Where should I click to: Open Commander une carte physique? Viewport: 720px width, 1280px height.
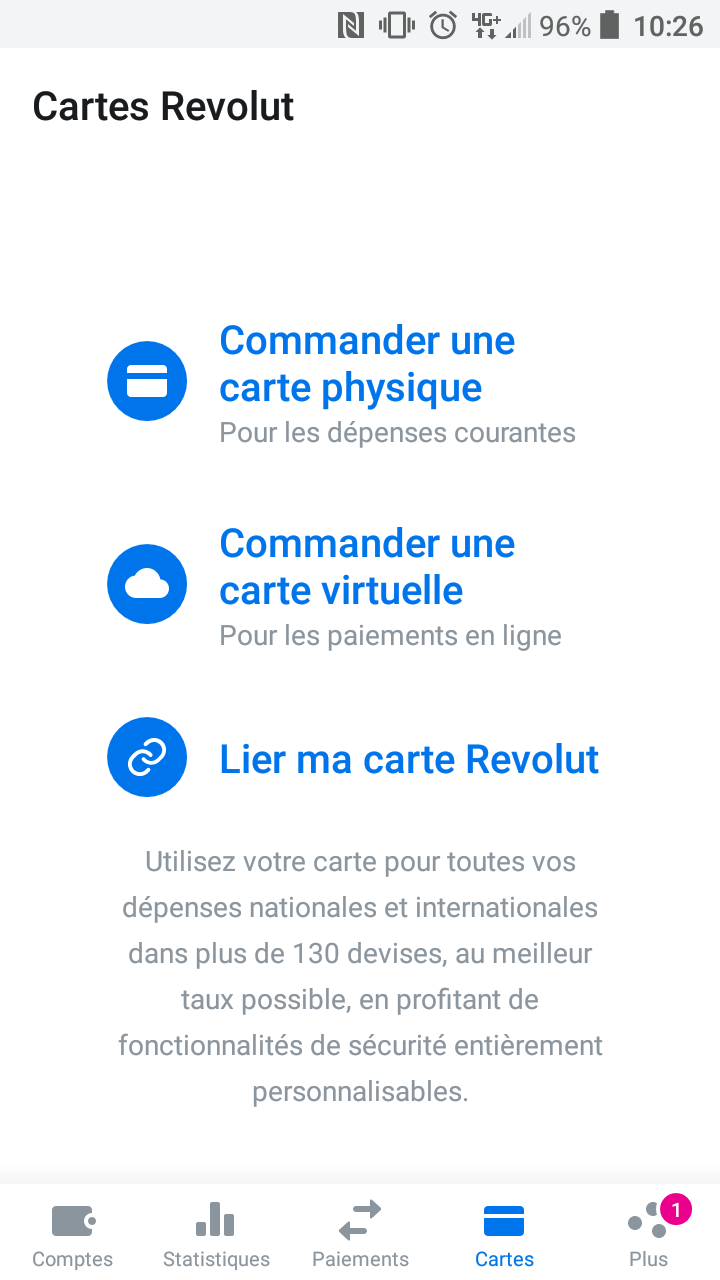(367, 363)
